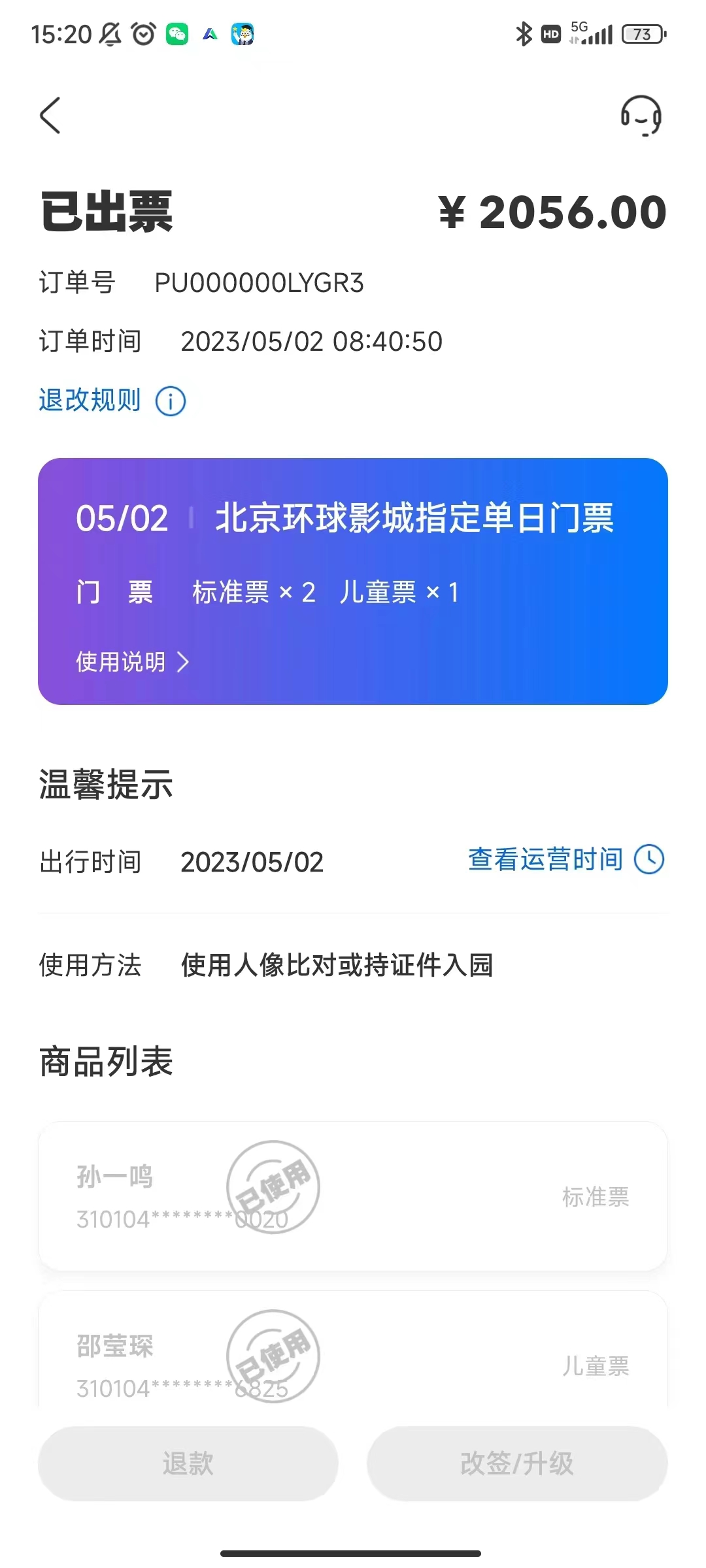Open 孙一鸣's 标准票 ticket card
Screen dimensions: 706x1568
tap(353, 1196)
